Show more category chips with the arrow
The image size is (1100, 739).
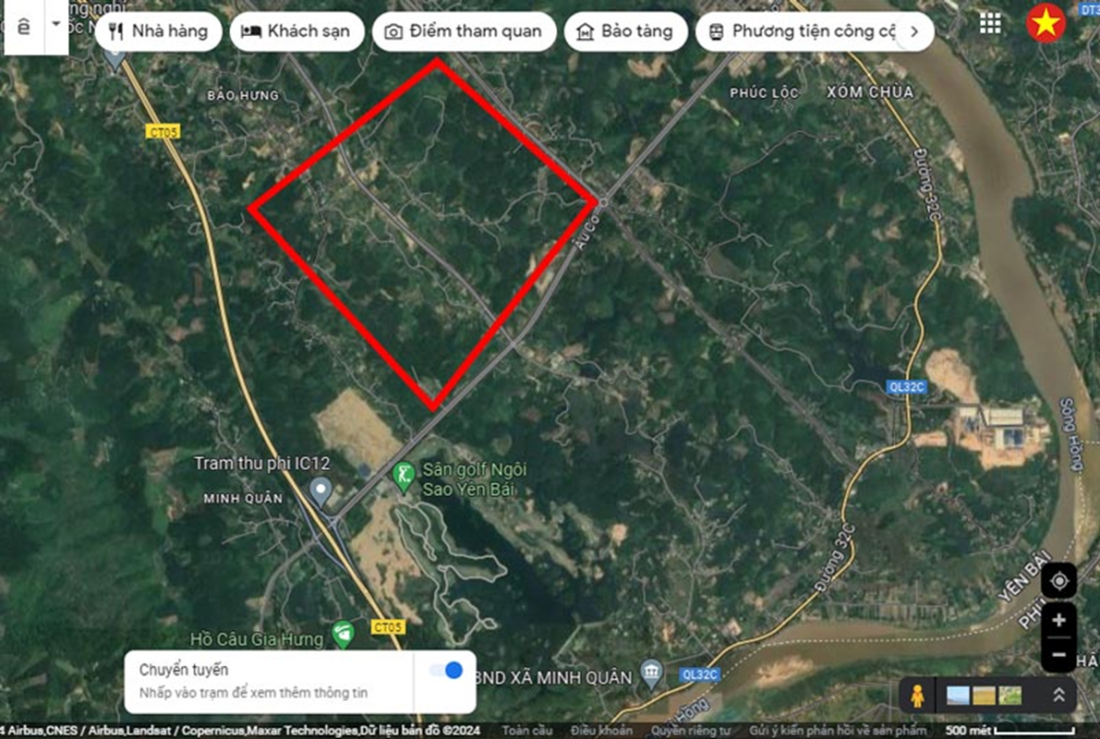click(914, 32)
